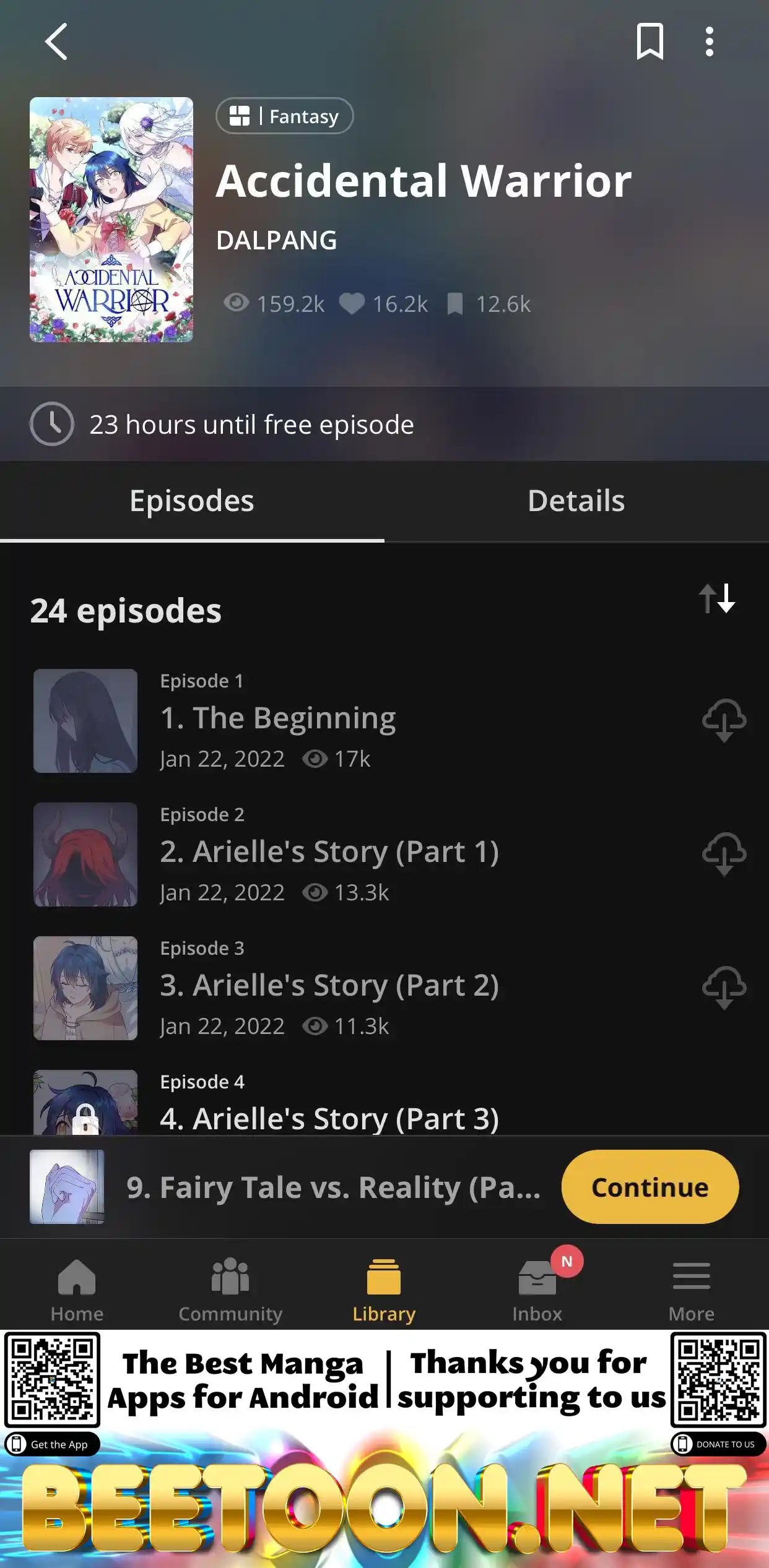Open the More menu tab
769x1568 pixels.
[x=691, y=1289]
